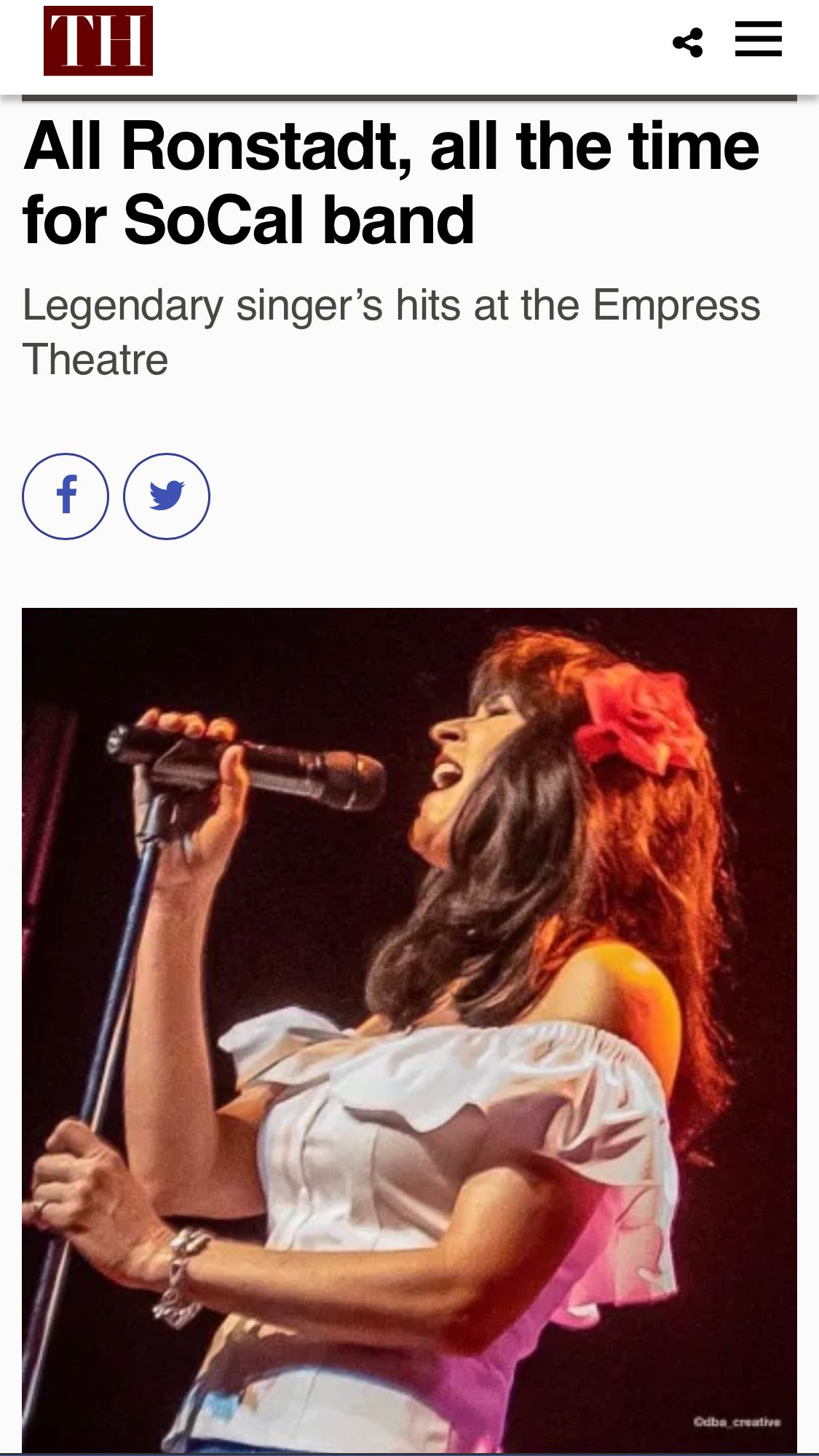Image resolution: width=819 pixels, height=1456 pixels.
Task: Open the hamburger menu
Action: pos(758,39)
